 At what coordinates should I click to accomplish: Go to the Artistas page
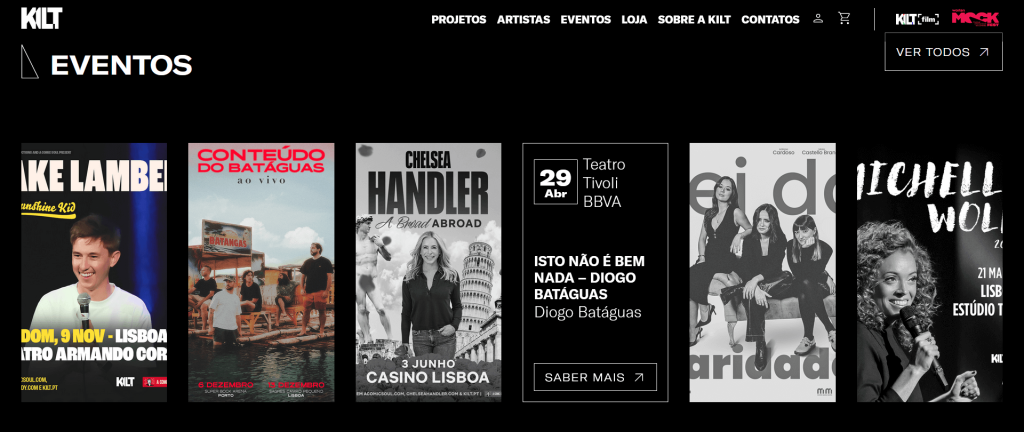523,19
